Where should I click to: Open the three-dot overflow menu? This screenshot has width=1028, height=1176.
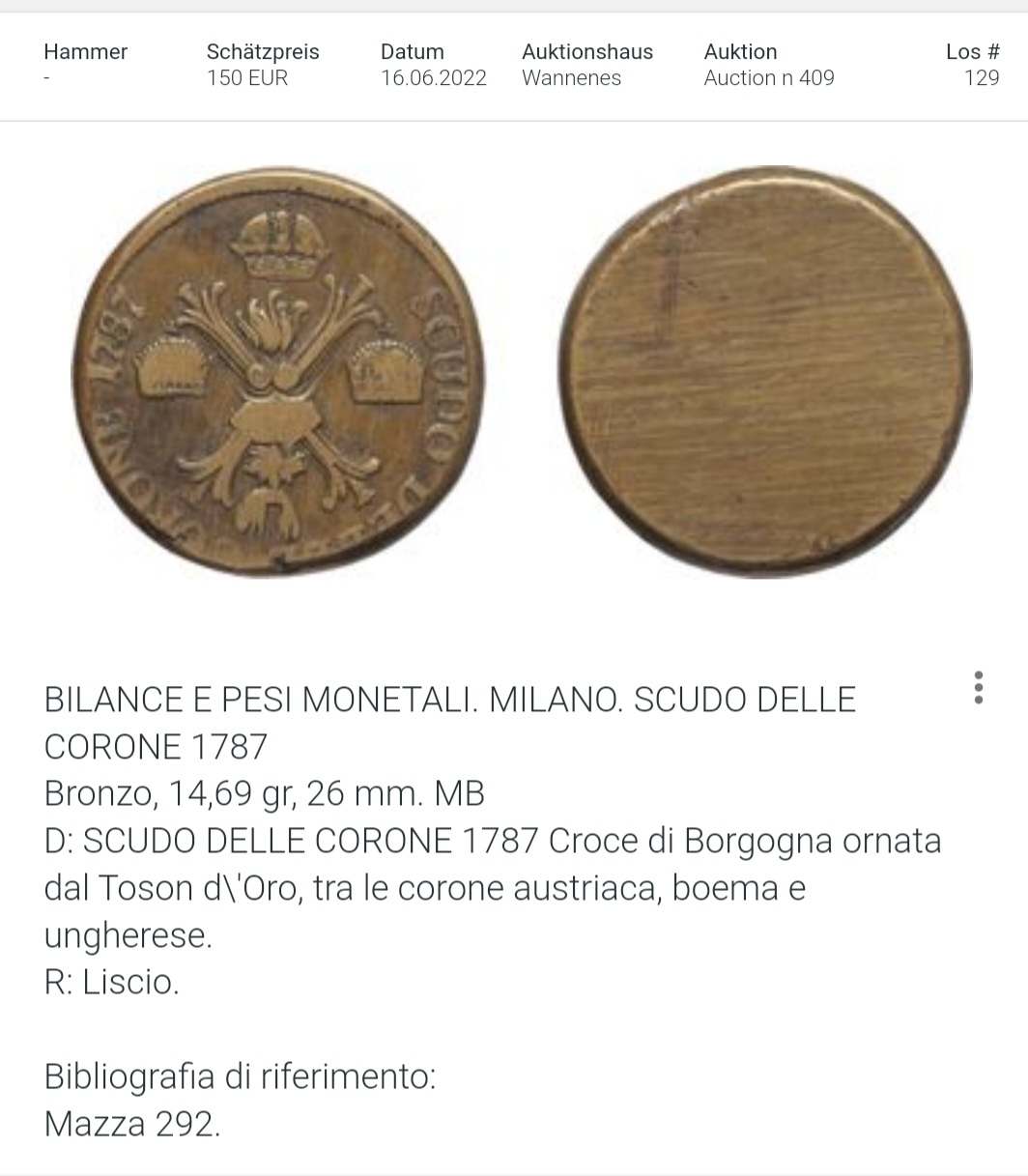tap(979, 687)
